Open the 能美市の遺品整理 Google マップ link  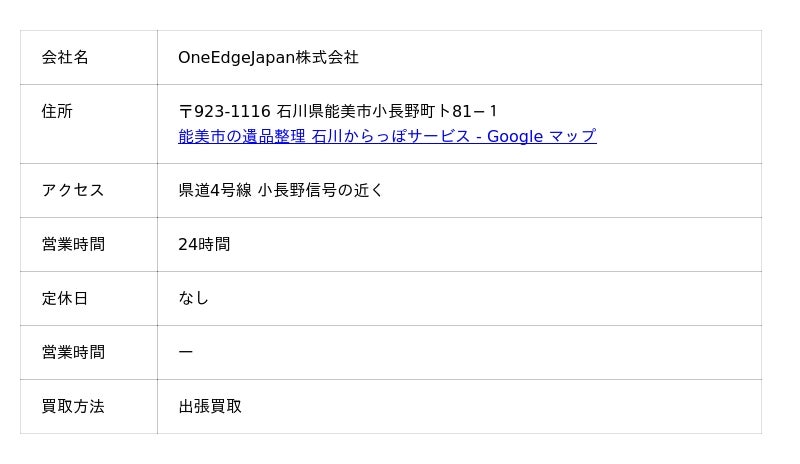tap(387, 136)
